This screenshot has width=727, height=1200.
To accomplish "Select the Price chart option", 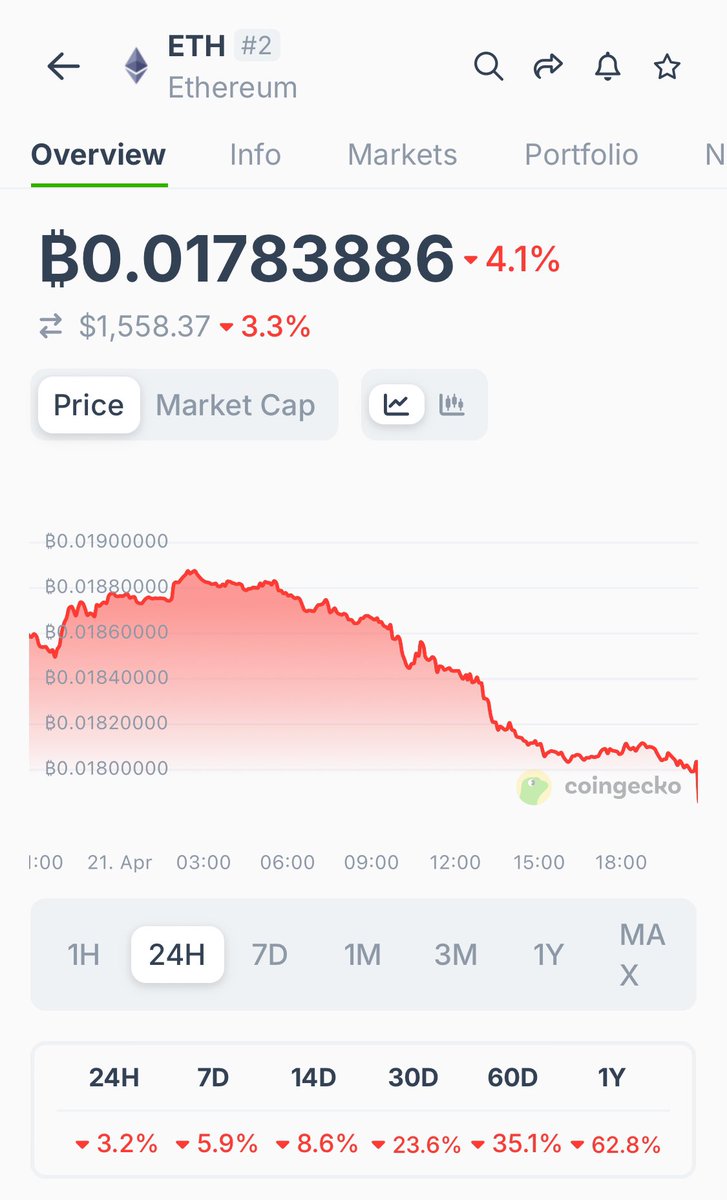I will click(89, 405).
